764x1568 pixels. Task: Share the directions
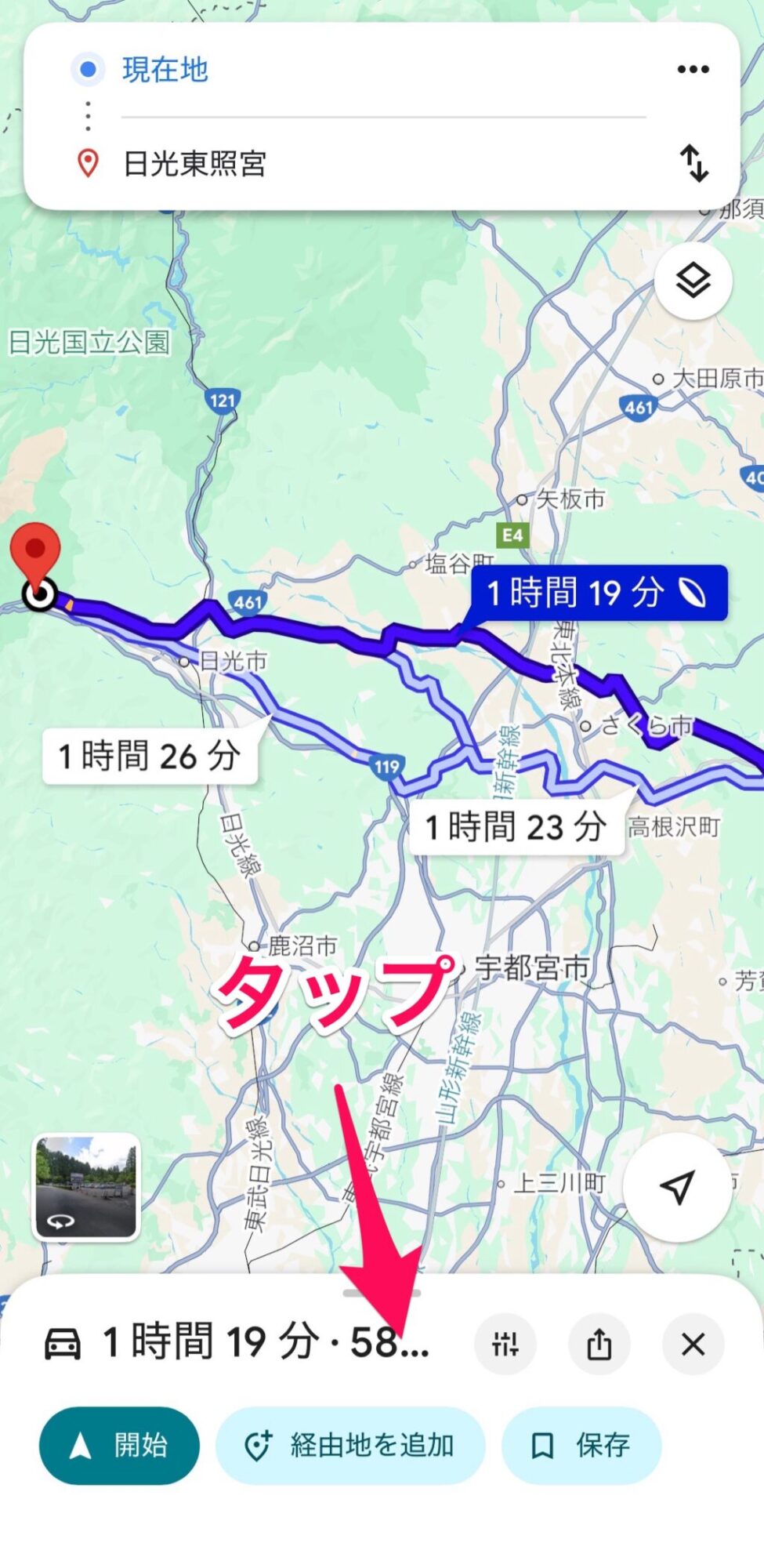(x=599, y=1344)
